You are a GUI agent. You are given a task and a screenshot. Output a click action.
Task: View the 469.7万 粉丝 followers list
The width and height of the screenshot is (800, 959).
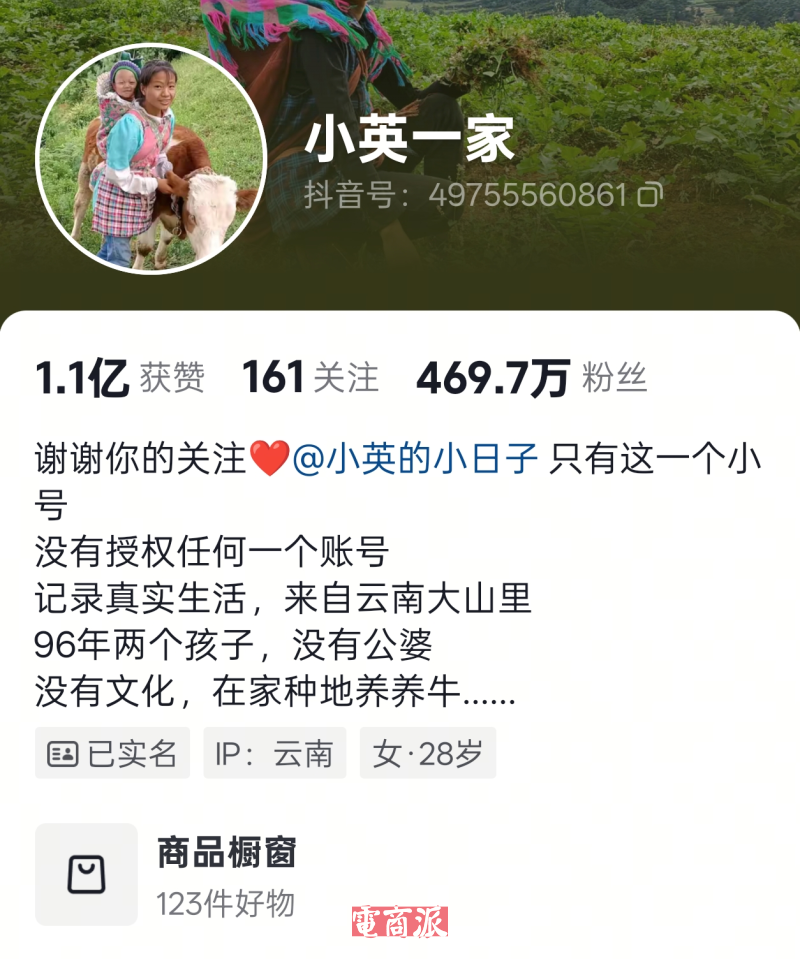(531, 378)
